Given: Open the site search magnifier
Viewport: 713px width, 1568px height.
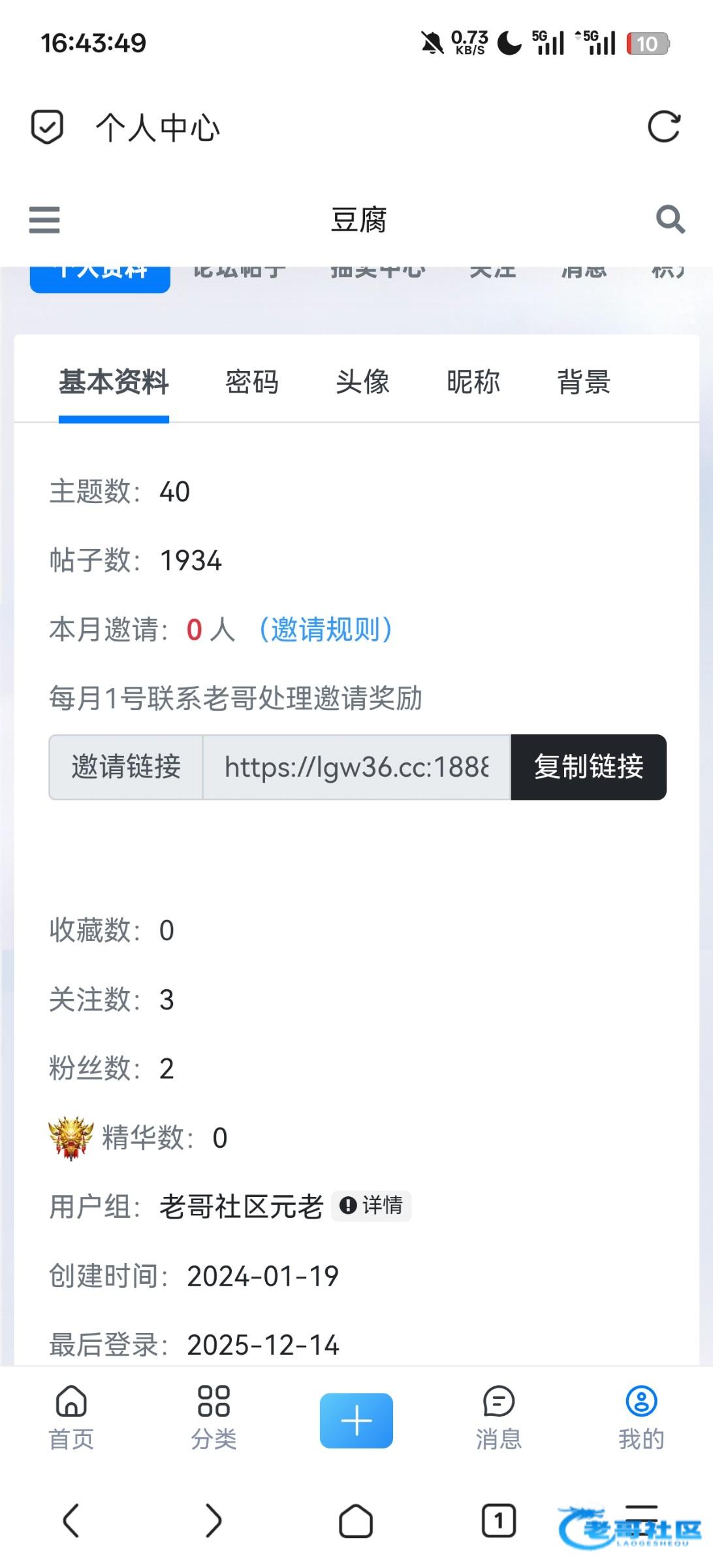Looking at the screenshot, I should (670, 220).
